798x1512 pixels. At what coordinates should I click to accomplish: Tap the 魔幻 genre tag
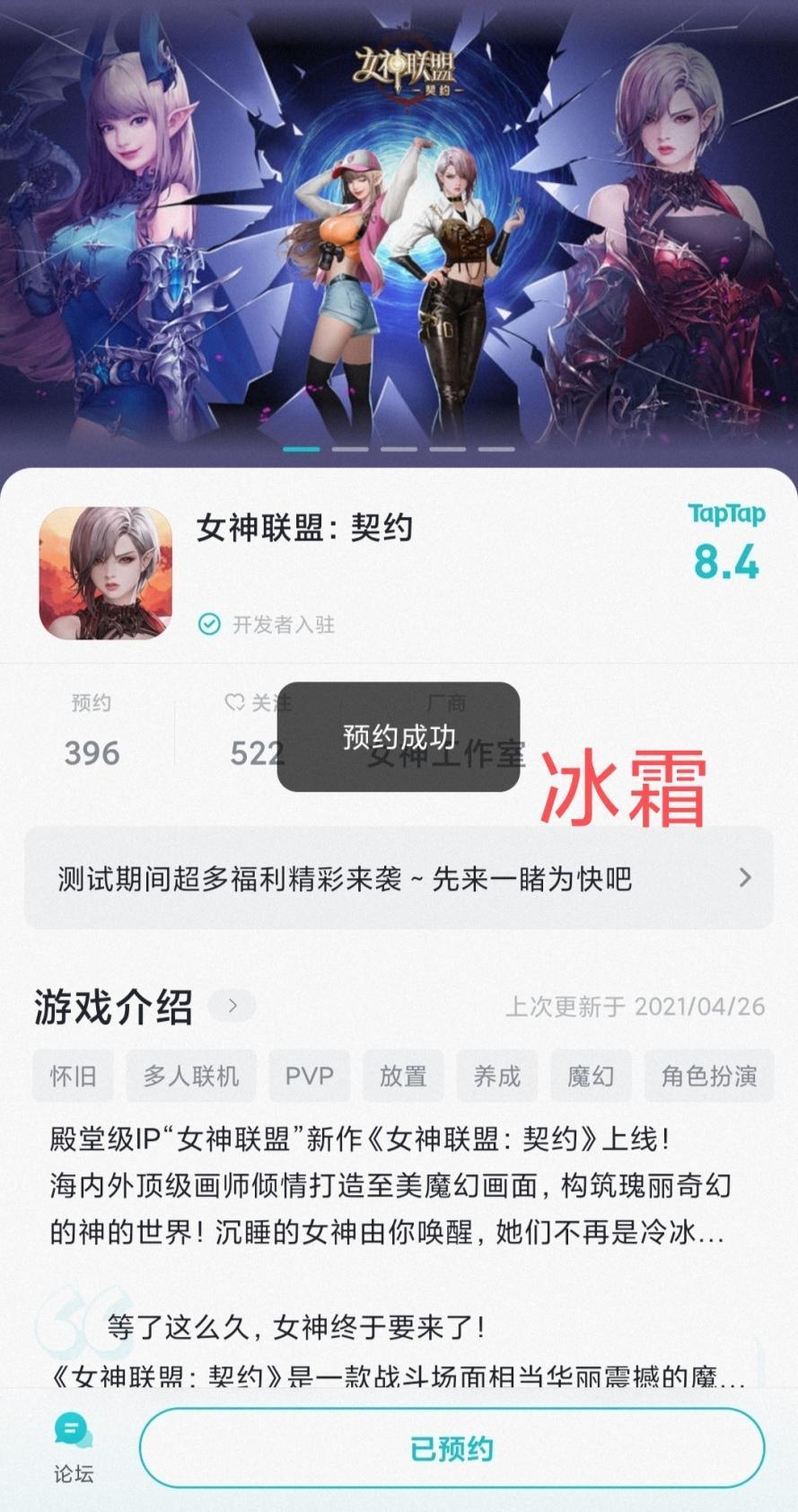591,1076
